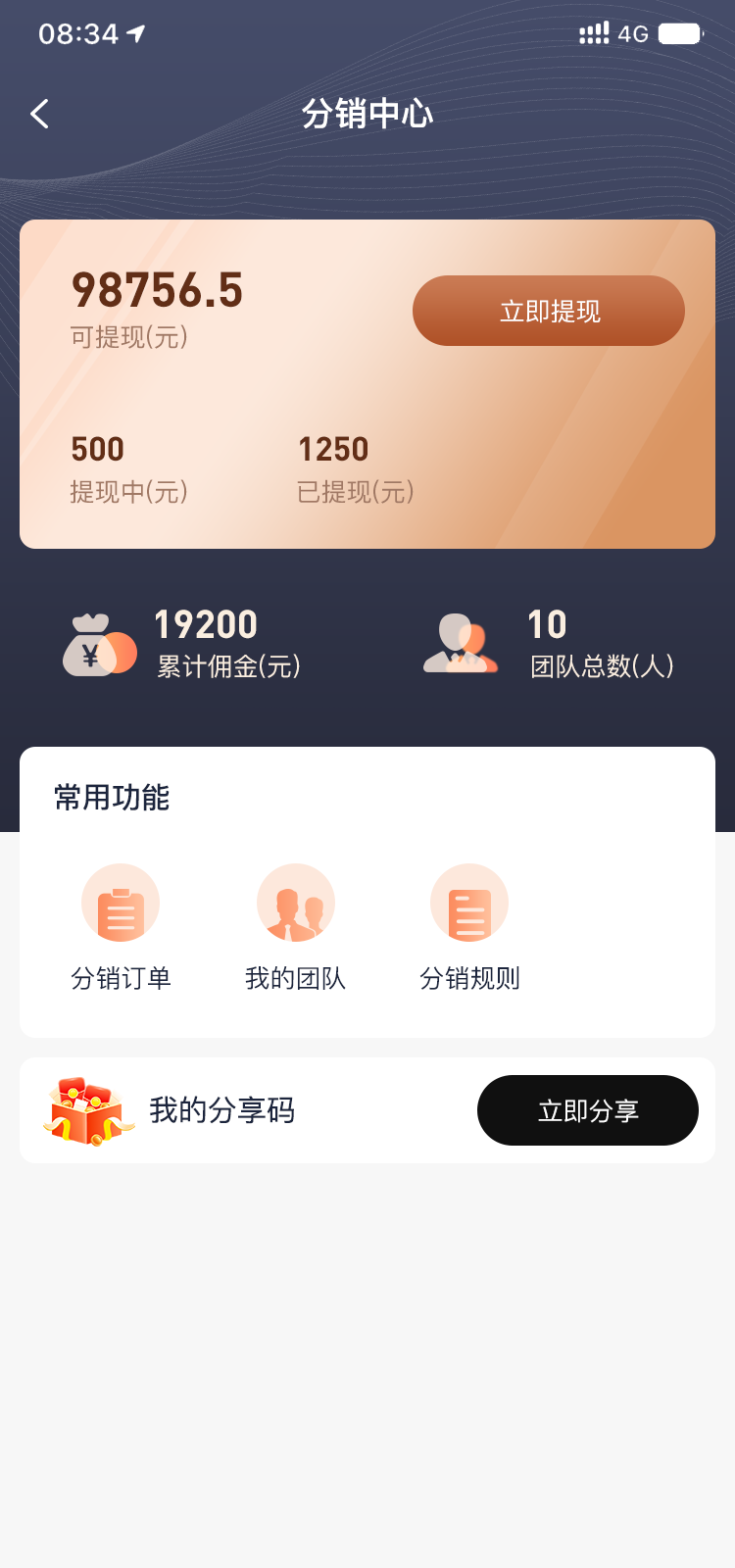Tap the 立即提现 withdraw button

549,311
